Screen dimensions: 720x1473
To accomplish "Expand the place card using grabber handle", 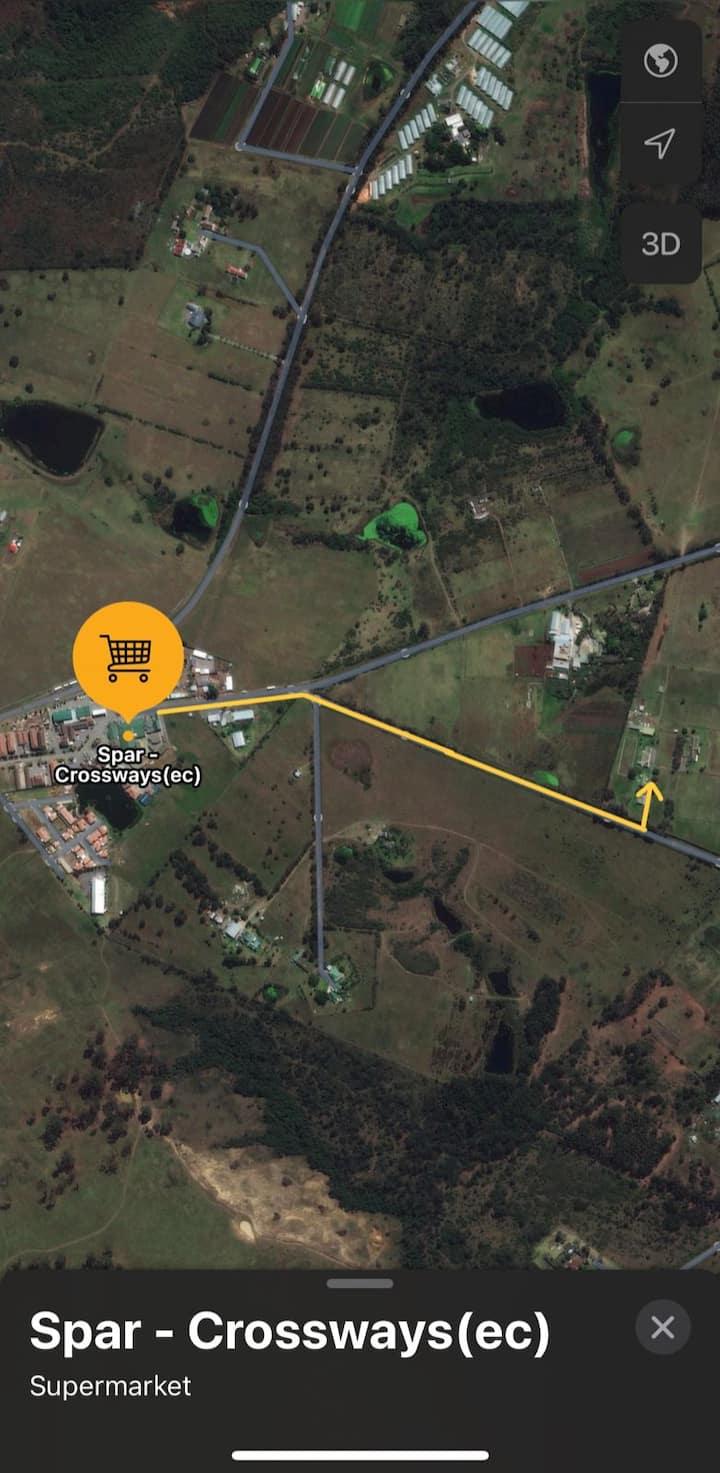I will click(360, 1283).
